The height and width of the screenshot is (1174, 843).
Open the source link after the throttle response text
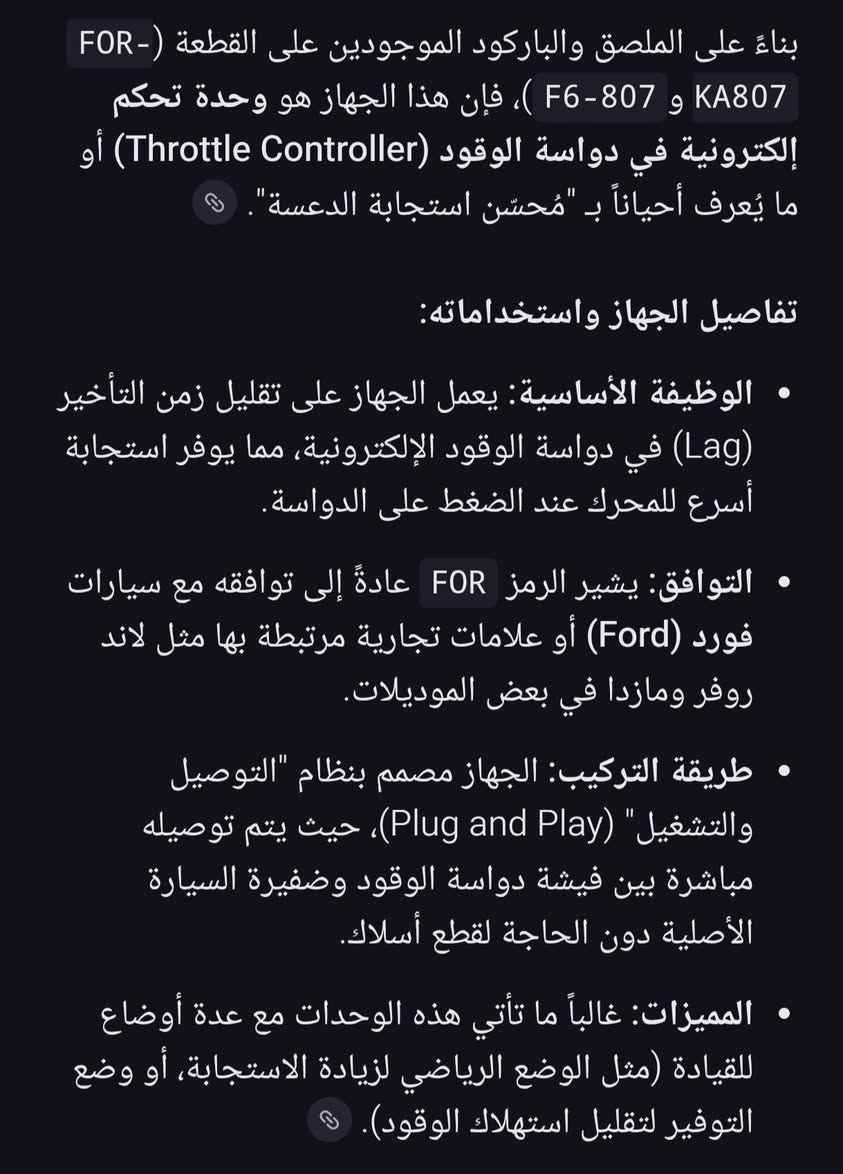click(x=215, y=203)
